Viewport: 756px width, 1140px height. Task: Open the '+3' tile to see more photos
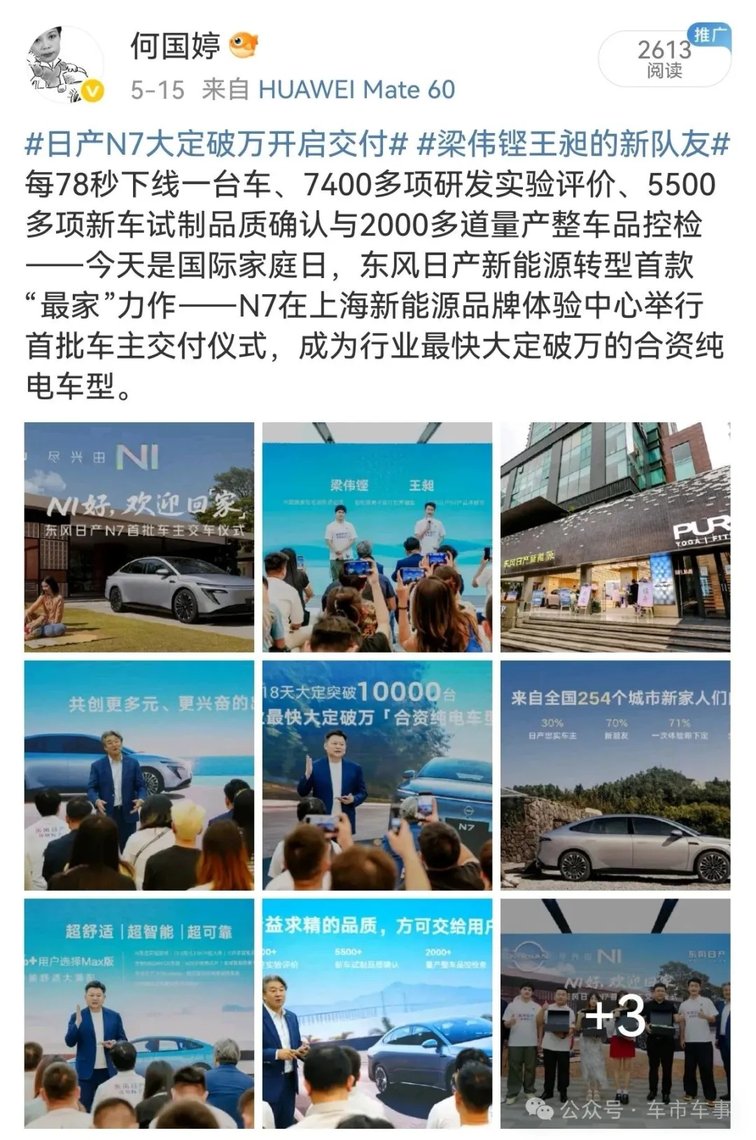tap(615, 1013)
